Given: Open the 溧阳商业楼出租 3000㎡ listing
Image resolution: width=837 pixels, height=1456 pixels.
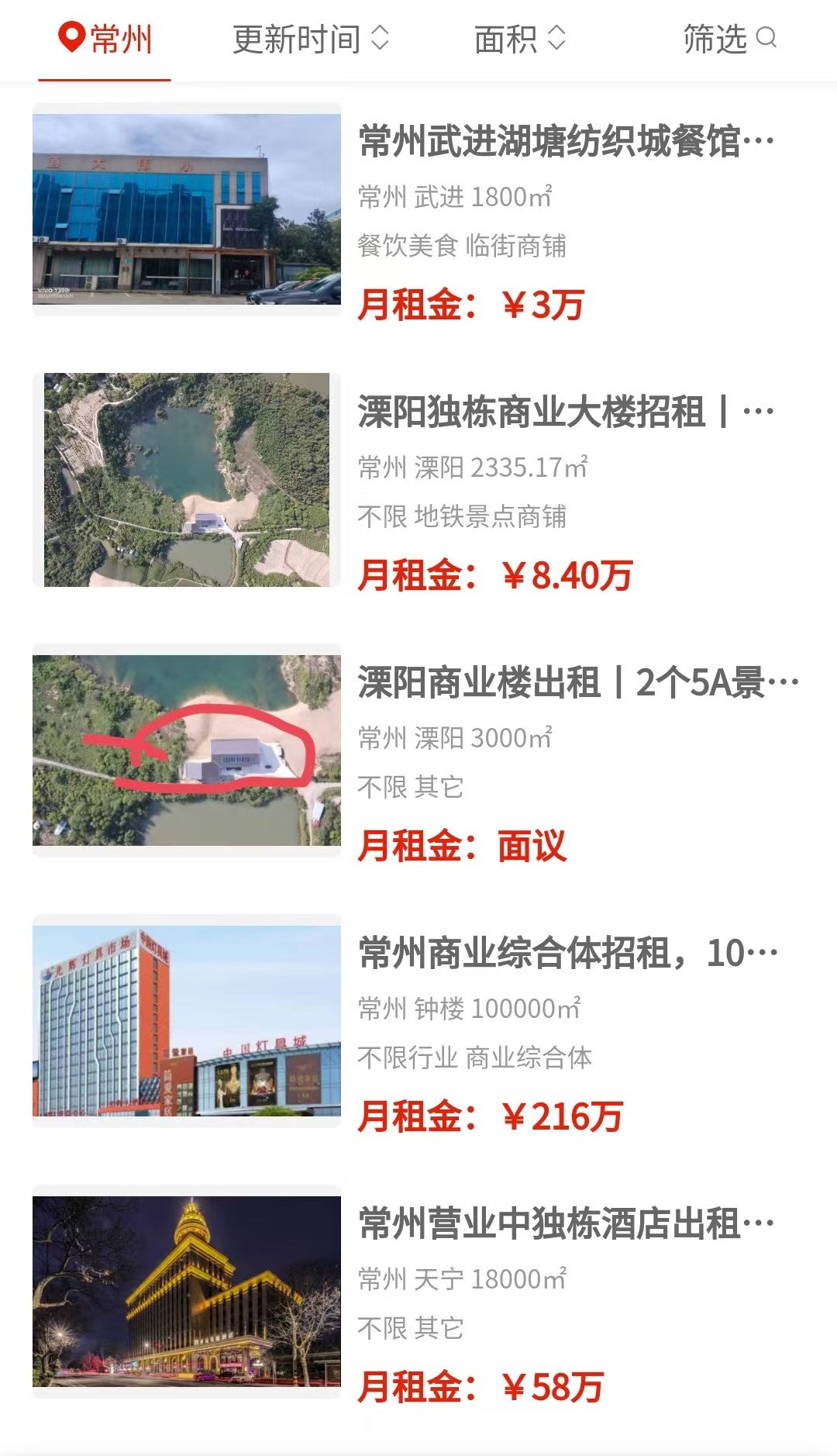Looking at the screenshot, I should 418,750.
